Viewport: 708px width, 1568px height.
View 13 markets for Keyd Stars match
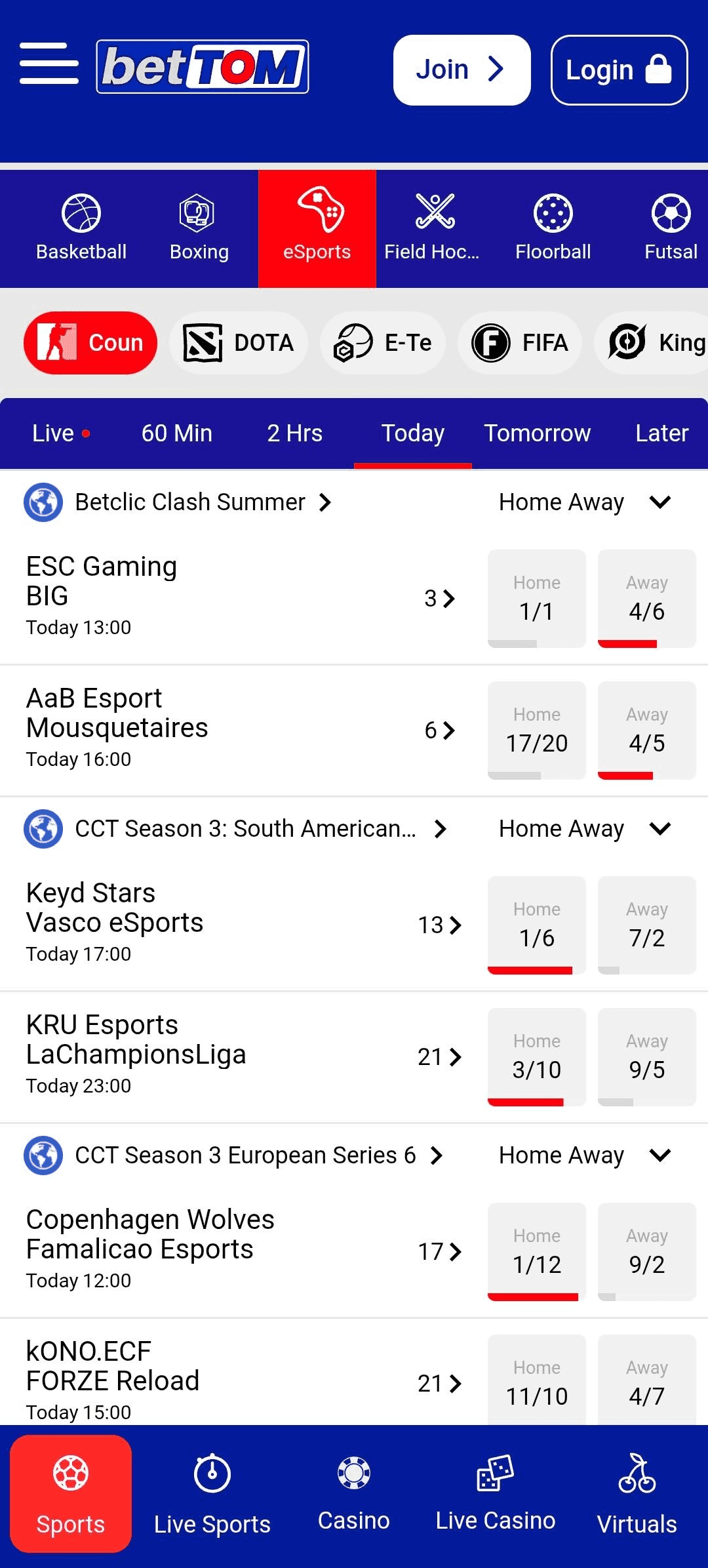(x=439, y=925)
